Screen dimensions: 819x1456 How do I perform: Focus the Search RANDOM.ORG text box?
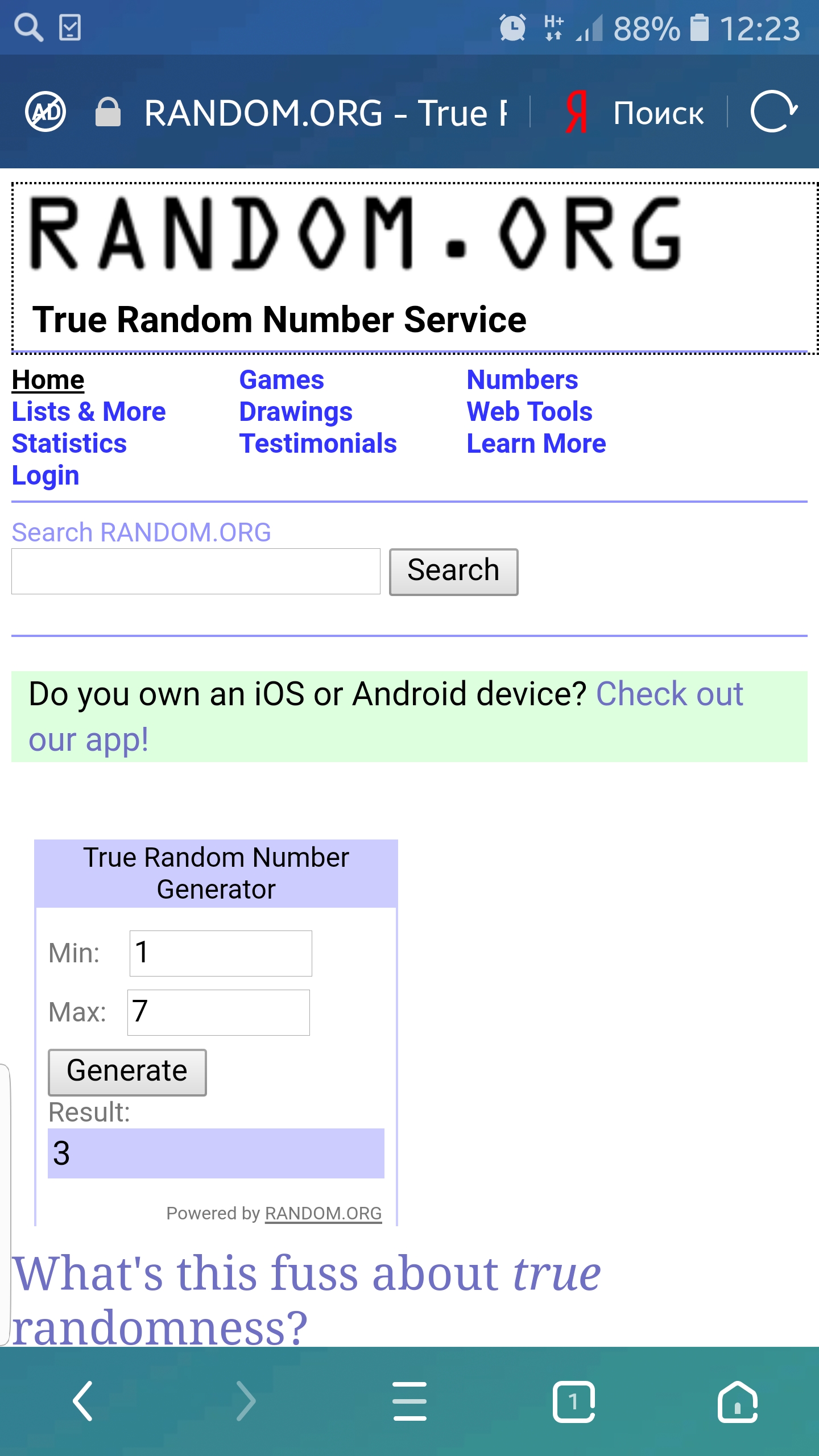click(196, 571)
